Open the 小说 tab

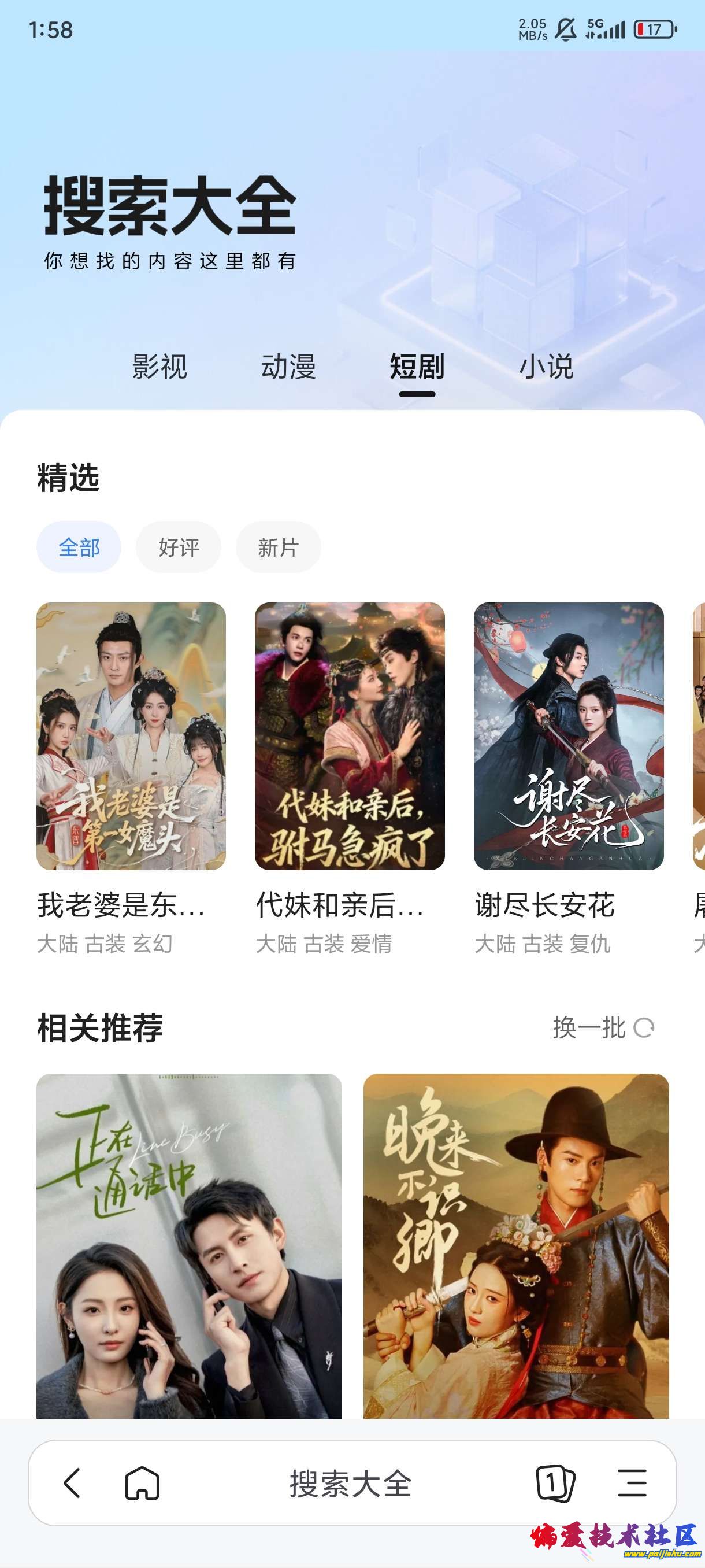click(546, 367)
